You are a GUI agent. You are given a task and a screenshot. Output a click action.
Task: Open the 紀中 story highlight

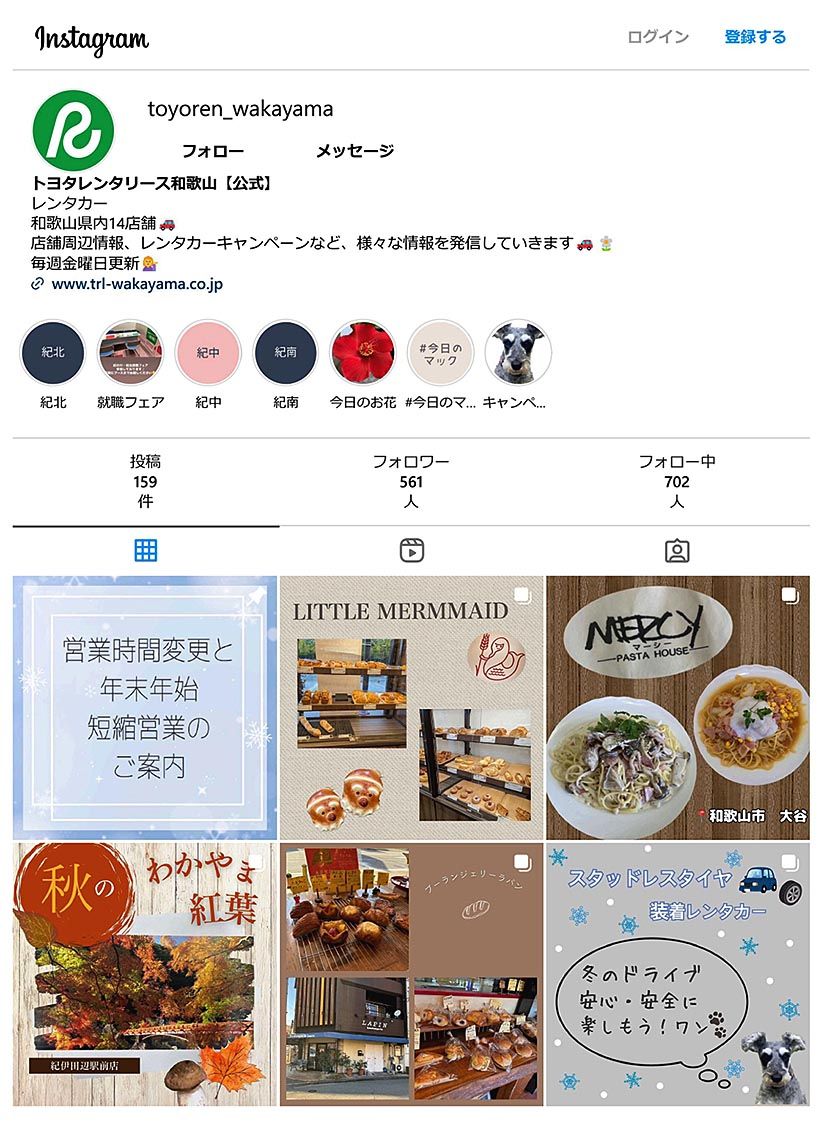(x=208, y=353)
